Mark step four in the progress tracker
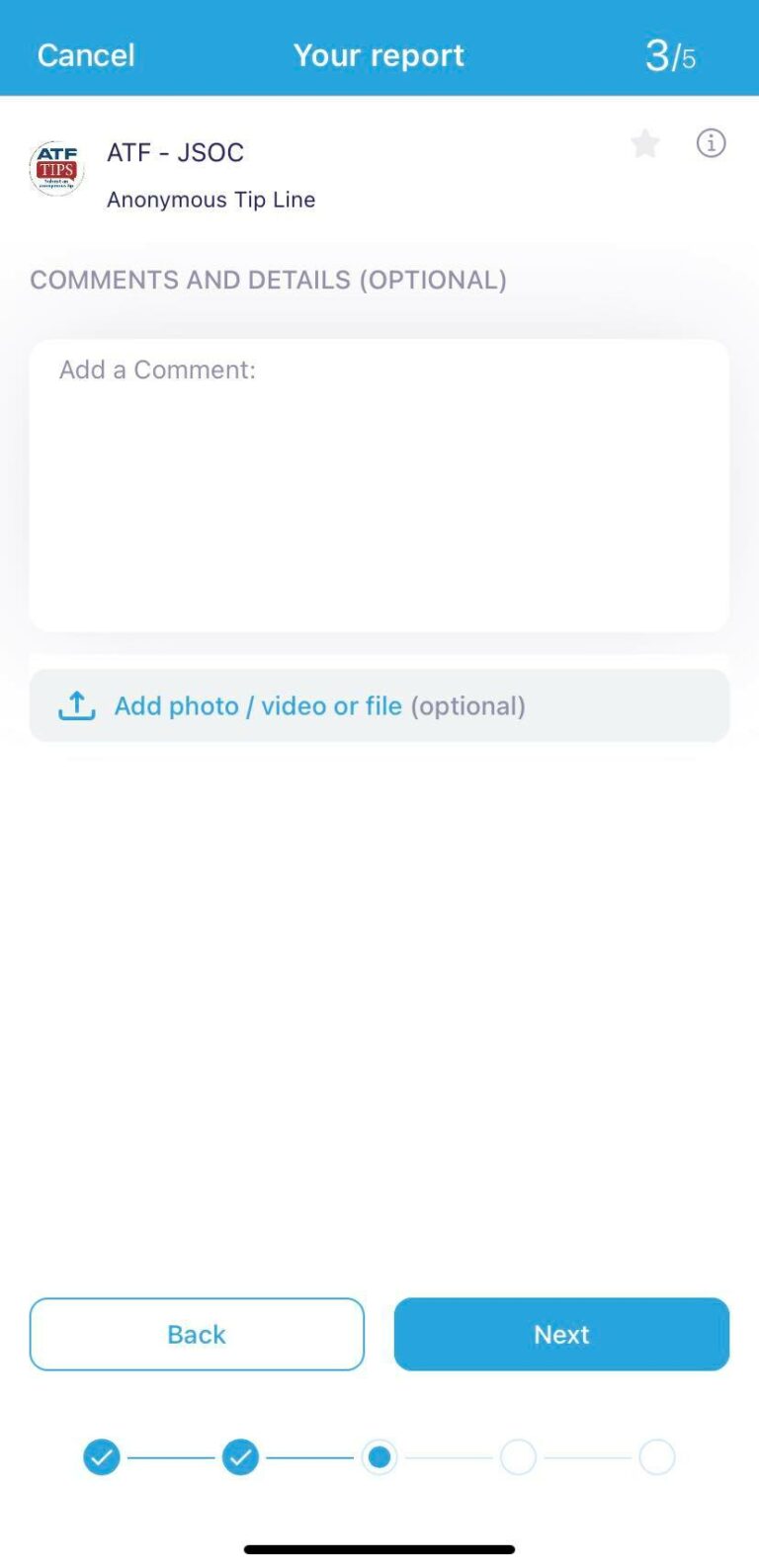The height and width of the screenshot is (1568, 759). pos(518,1456)
